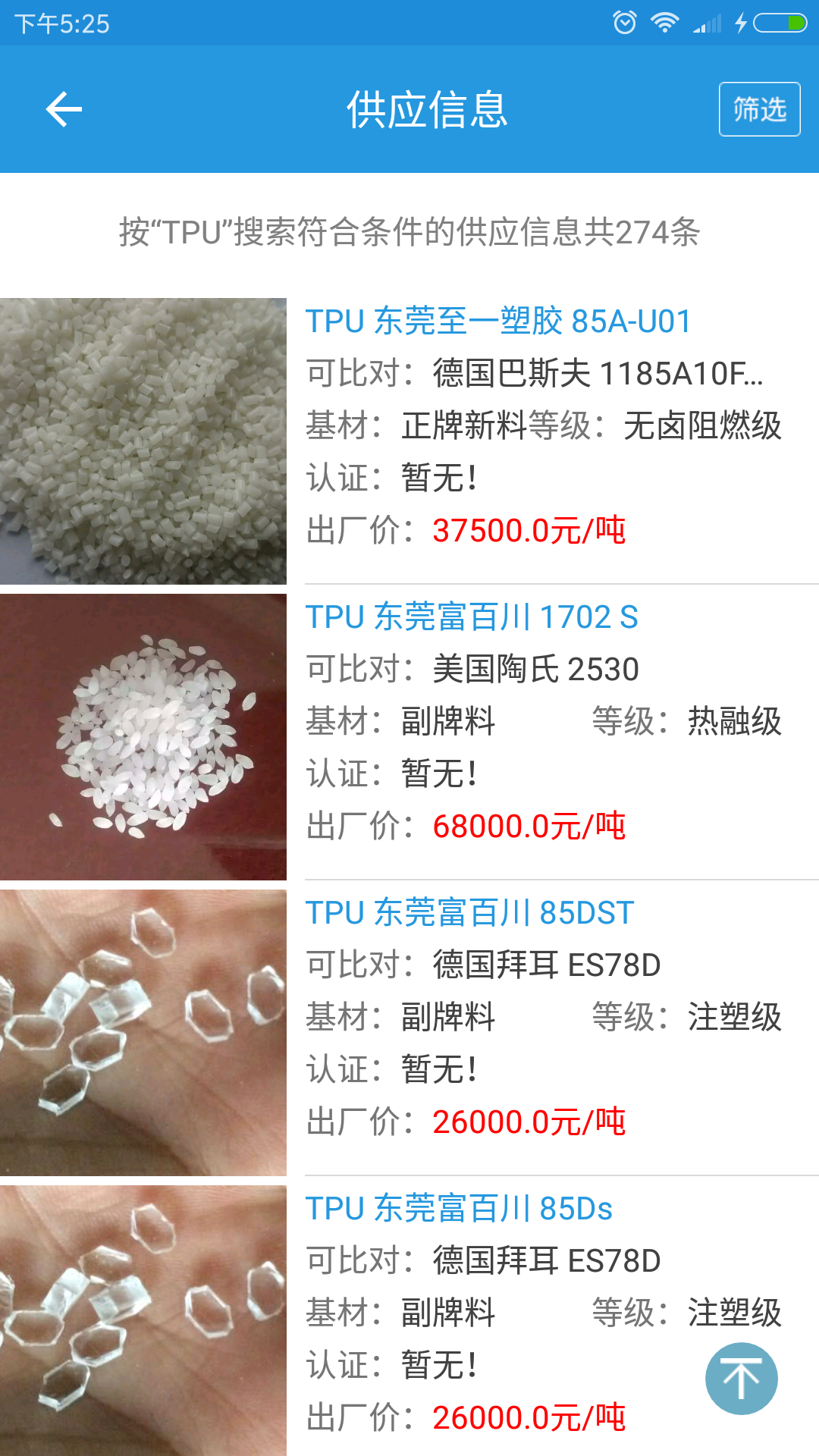This screenshot has width=819, height=1456.
Task: Tap the search result count text mentioning 274条
Action: pyautogui.click(x=409, y=233)
